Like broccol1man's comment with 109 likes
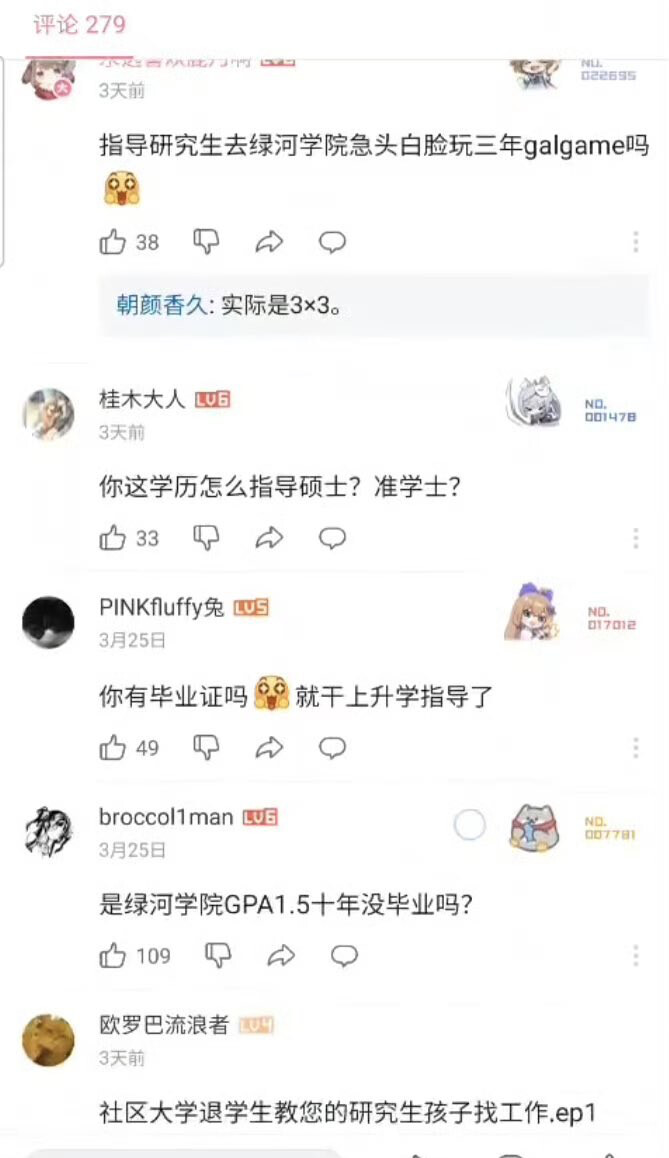 pyautogui.click(x=113, y=956)
